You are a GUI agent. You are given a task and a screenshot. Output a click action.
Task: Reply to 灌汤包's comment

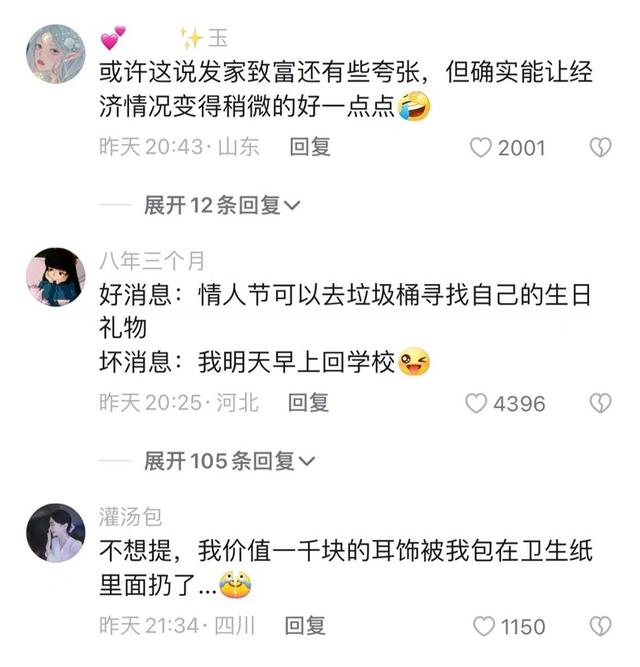coord(305,626)
